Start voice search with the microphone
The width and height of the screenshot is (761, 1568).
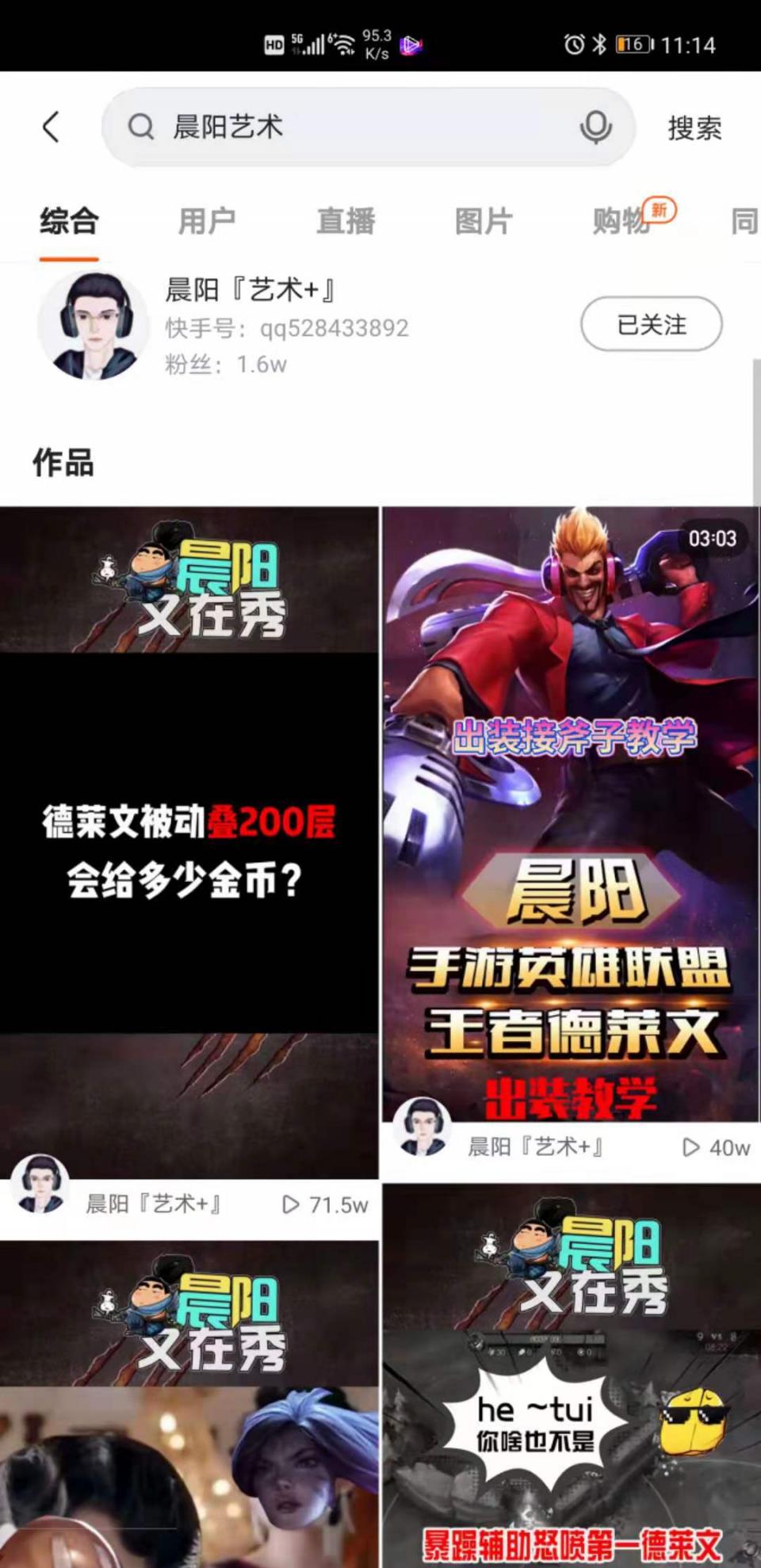point(595,127)
